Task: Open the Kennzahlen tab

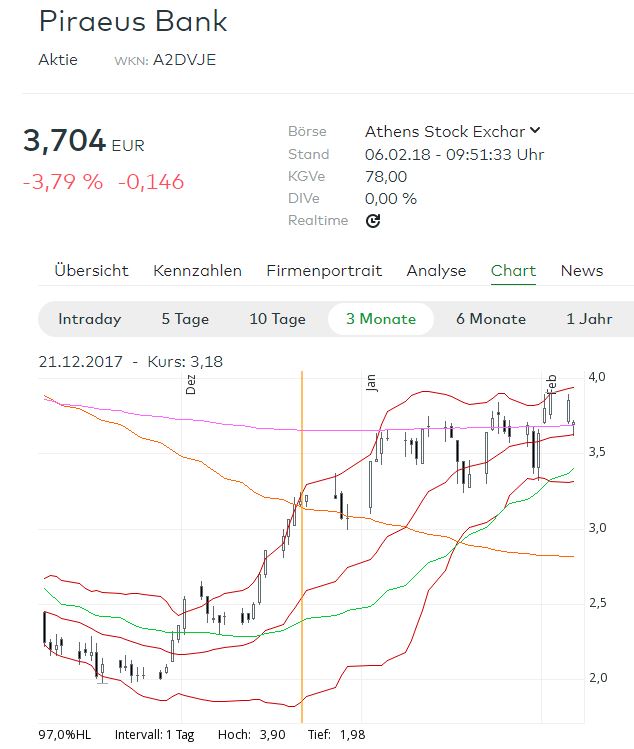Action: (197, 271)
